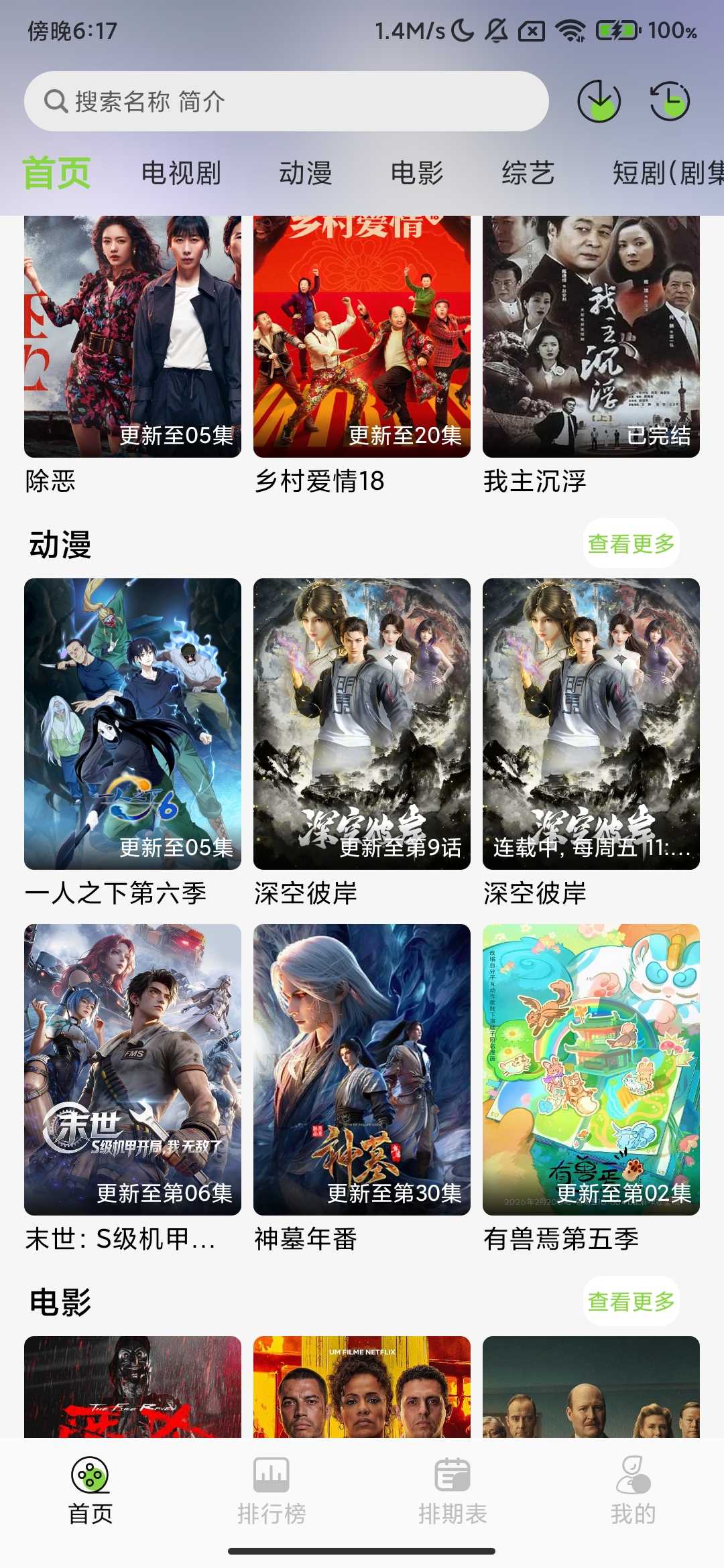Switch to the 动漫 tab
The height and width of the screenshot is (1568, 724).
(x=305, y=173)
